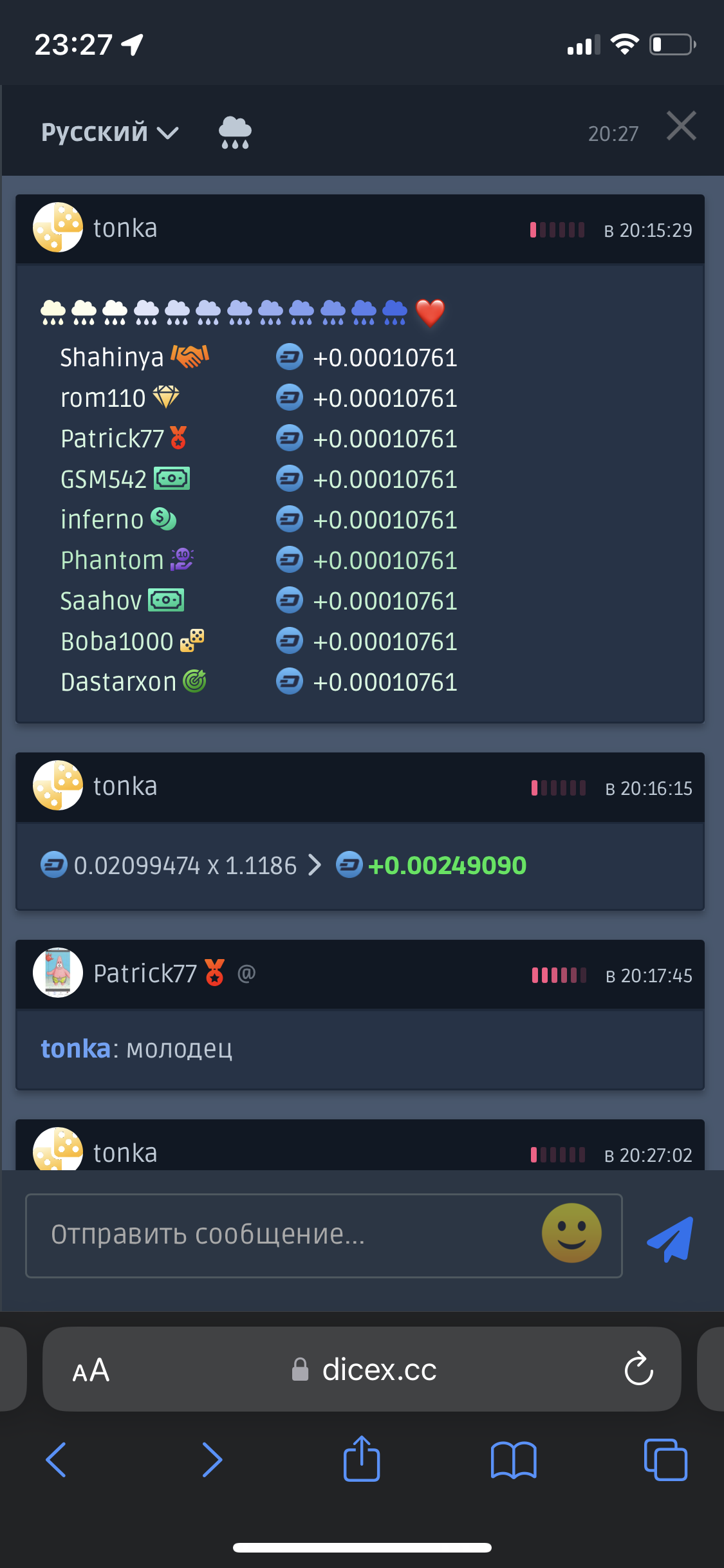Open Shahinya's user profile
724x1568 pixels.
point(112,358)
